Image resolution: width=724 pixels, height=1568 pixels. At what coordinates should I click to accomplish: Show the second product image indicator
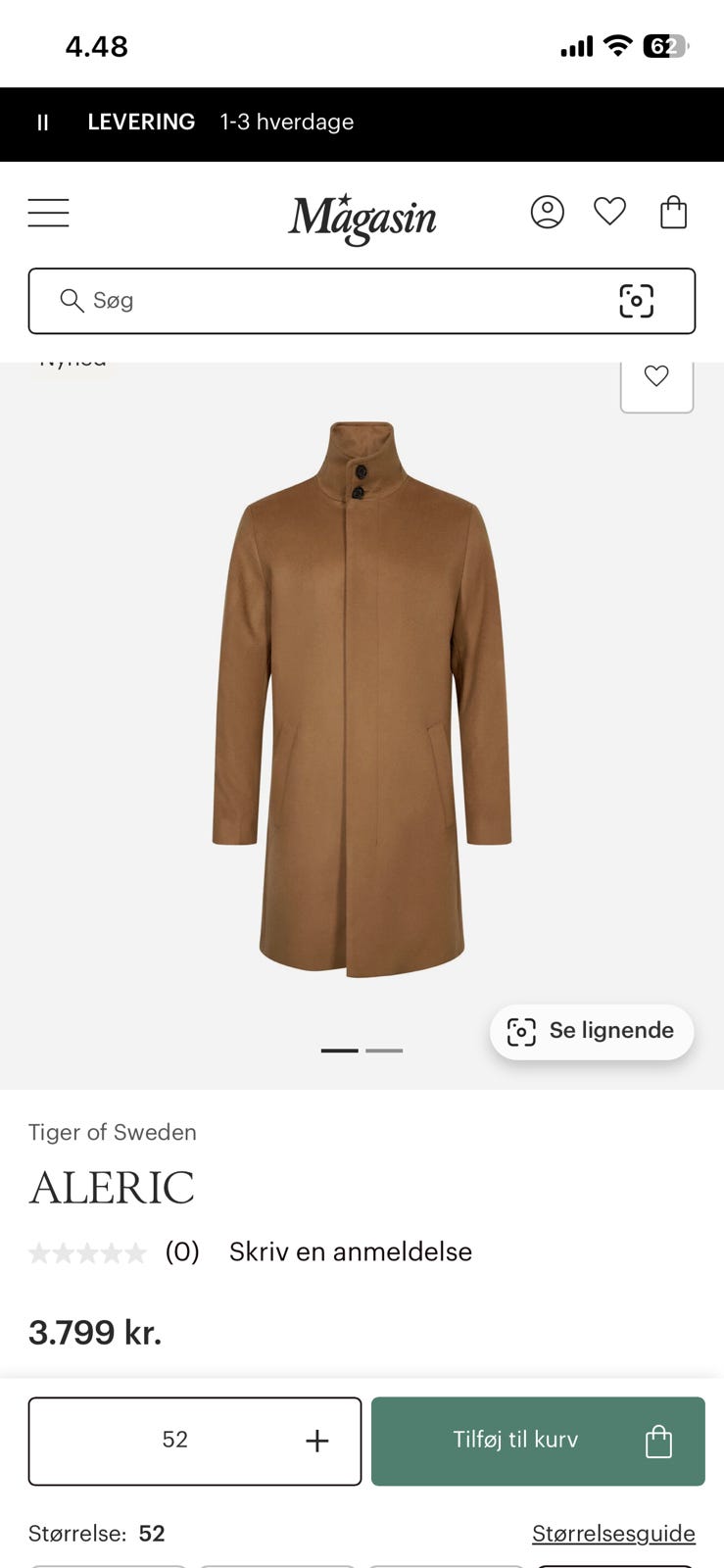pos(384,1051)
